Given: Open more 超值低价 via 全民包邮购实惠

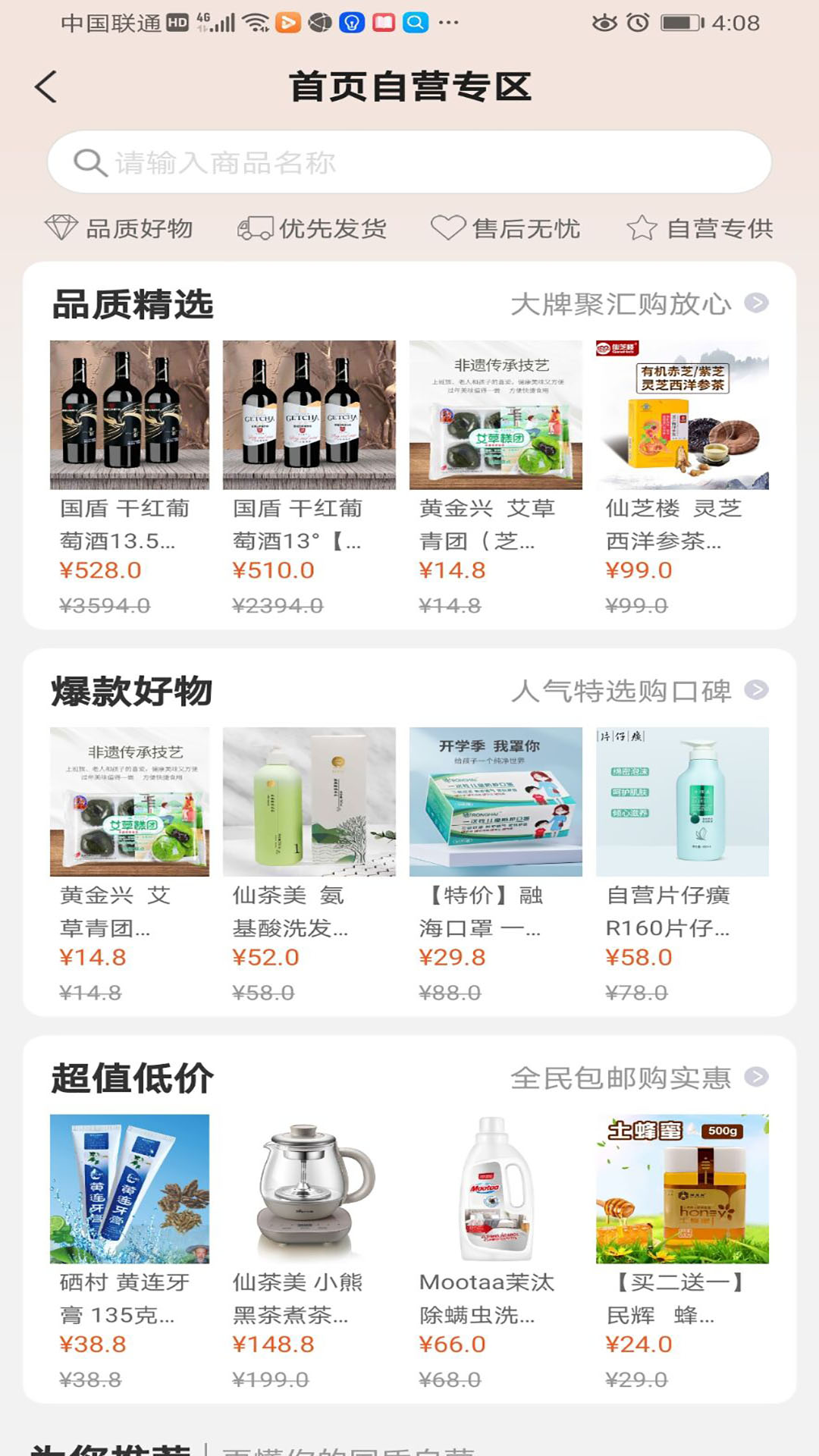Looking at the screenshot, I should [639, 1078].
